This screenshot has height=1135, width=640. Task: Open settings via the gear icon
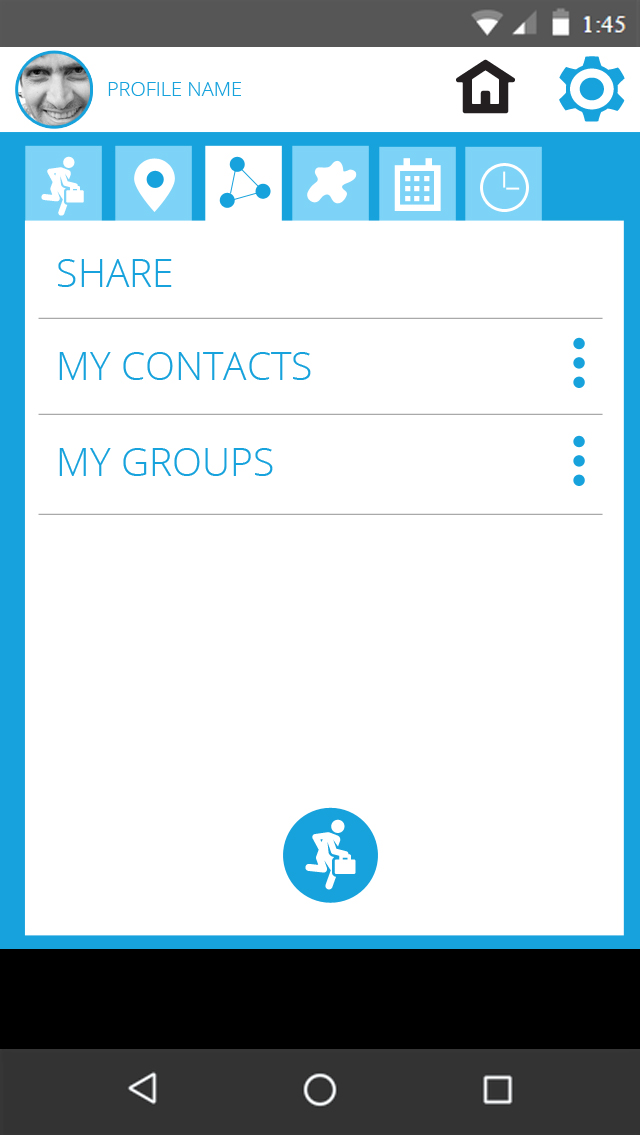pyautogui.click(x=591, y=88)
